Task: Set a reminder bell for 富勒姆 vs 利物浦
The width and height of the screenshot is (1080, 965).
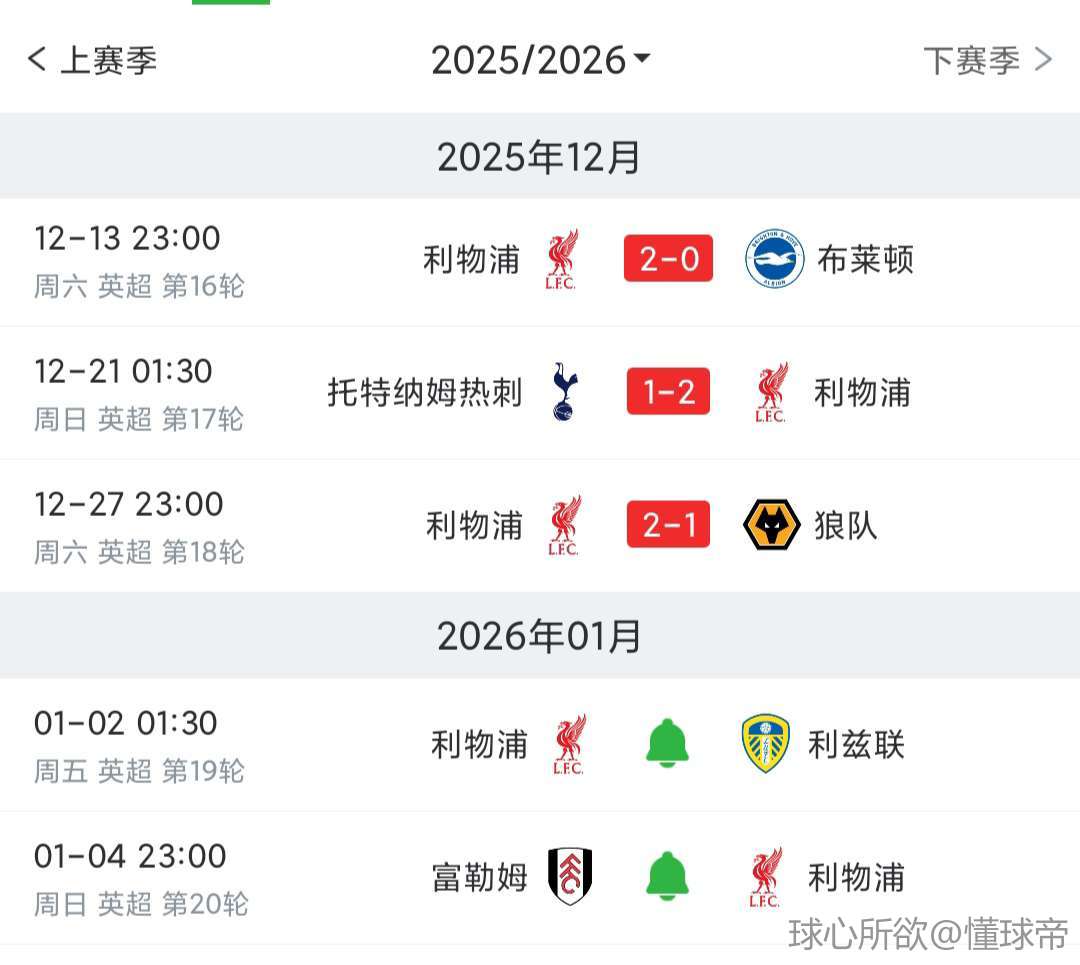Action: pos(667,877)
